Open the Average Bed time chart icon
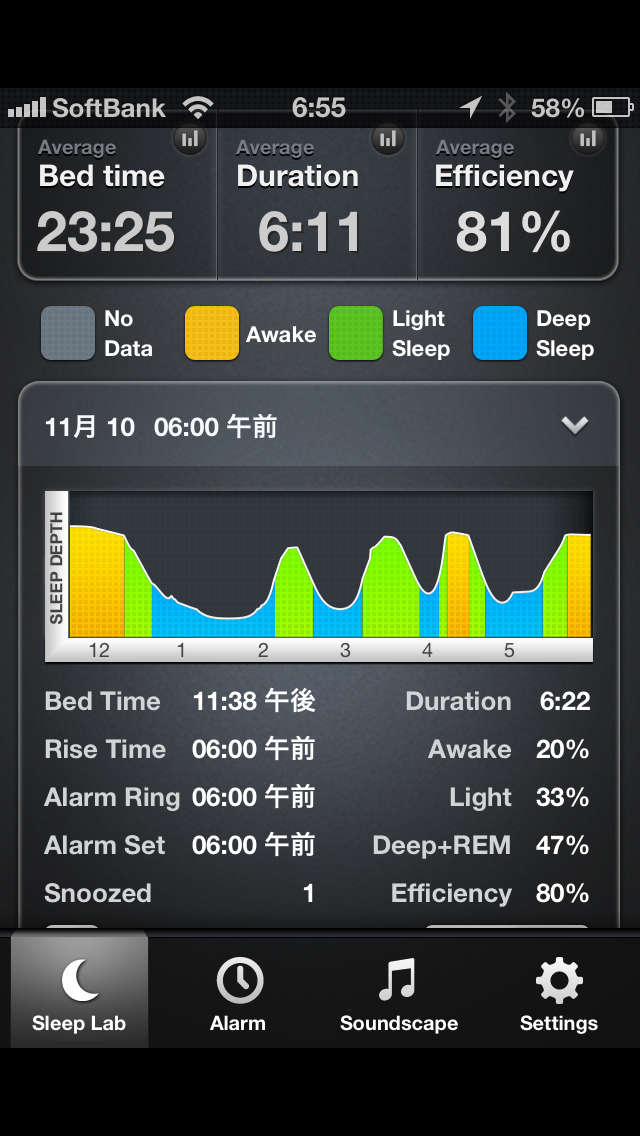Image resolution: width=640 pixels, height=1136 pixels. tap(189, 138)
